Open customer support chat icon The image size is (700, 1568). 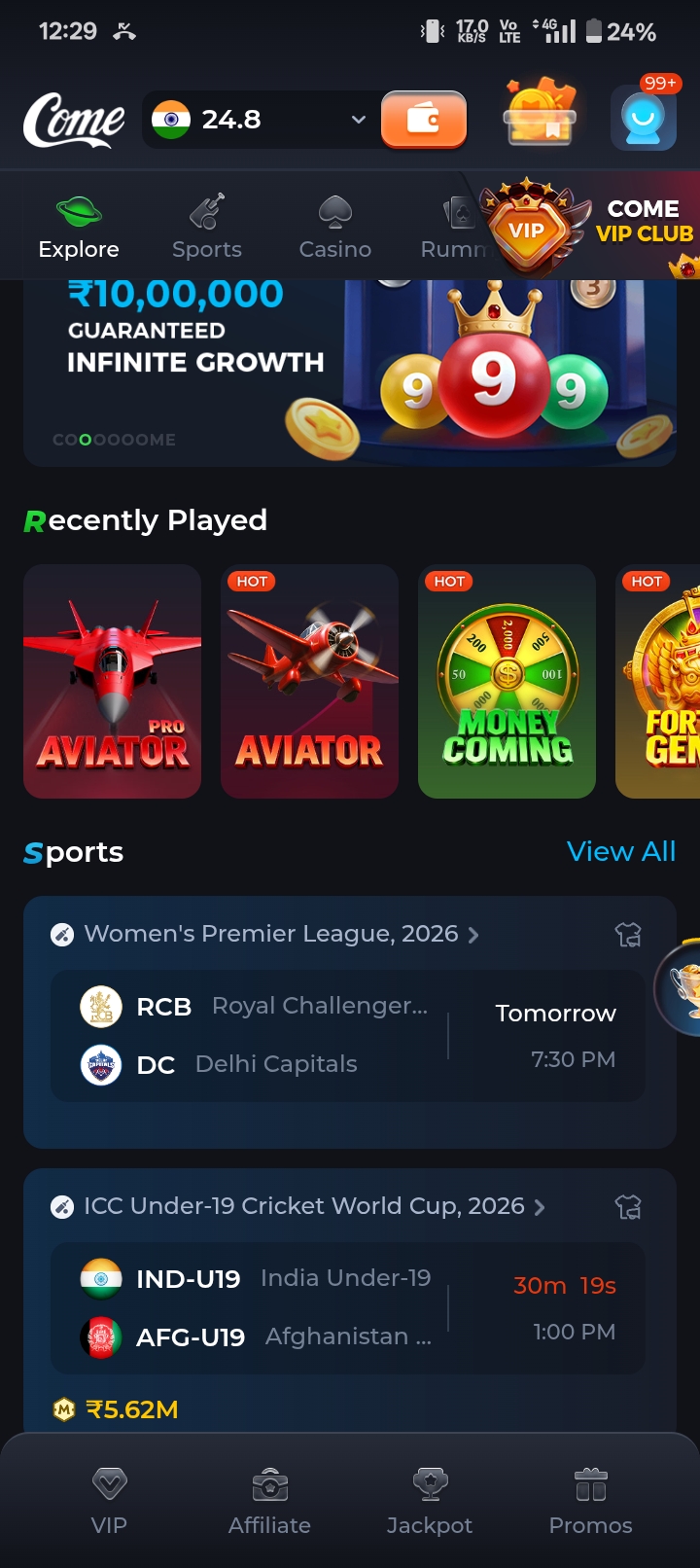click(643, 118)
